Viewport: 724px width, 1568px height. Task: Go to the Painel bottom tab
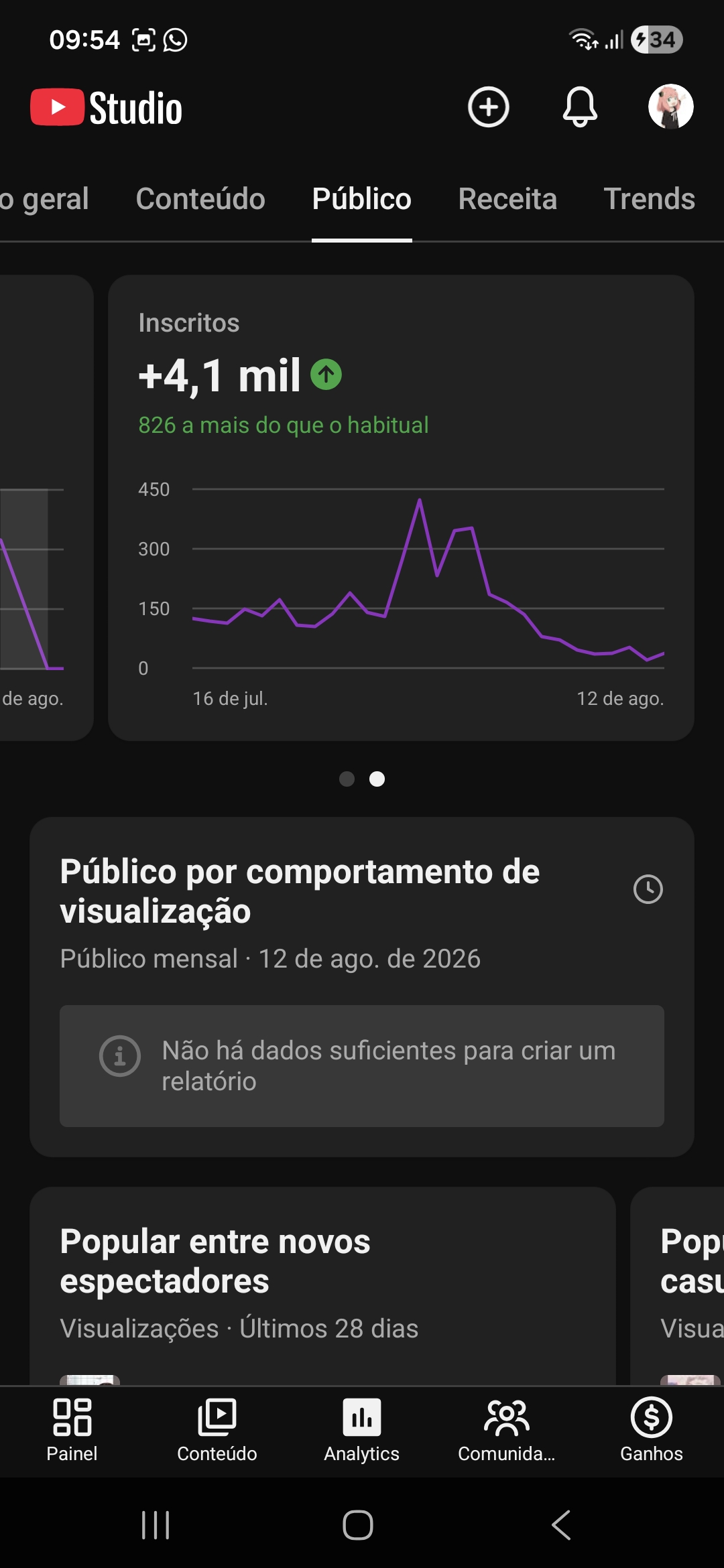pos(72,1430)
